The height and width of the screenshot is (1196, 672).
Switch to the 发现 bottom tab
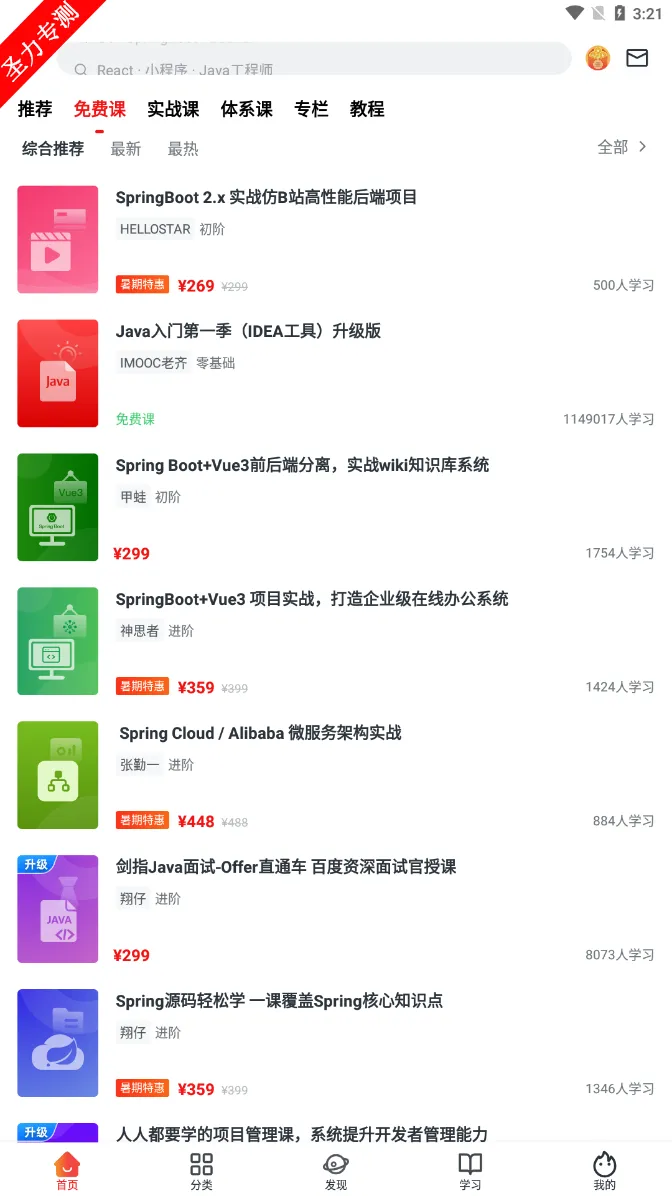[336, 1171]
